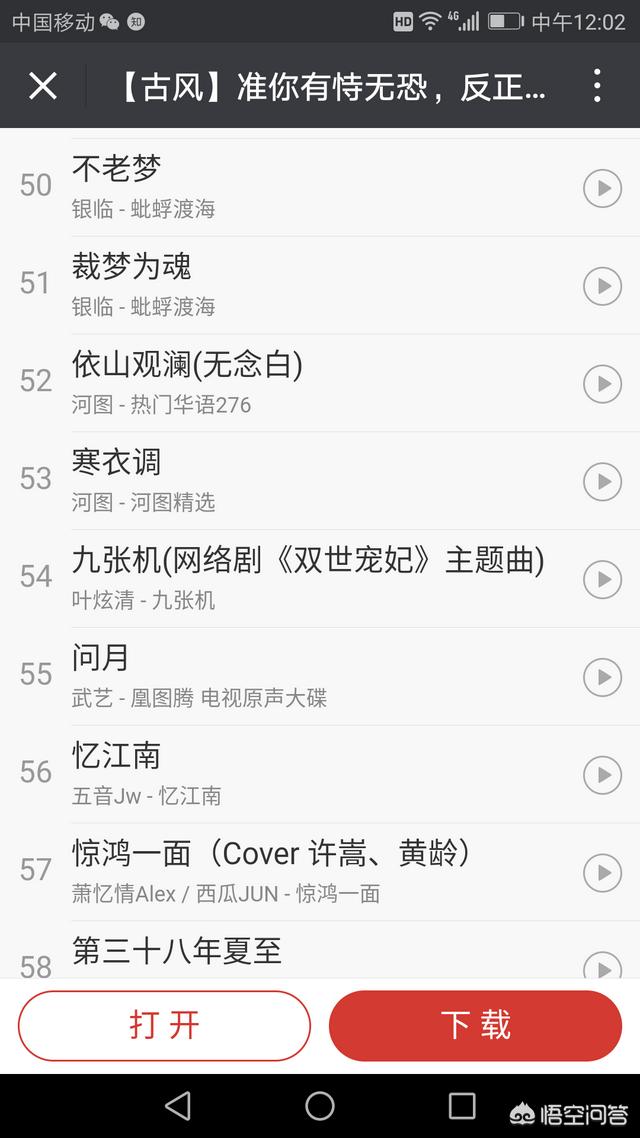Play 依山观澜(无念白) by 河图
Image resolution: width=640 pixels, height=1138 pixels.
[602, 383]
